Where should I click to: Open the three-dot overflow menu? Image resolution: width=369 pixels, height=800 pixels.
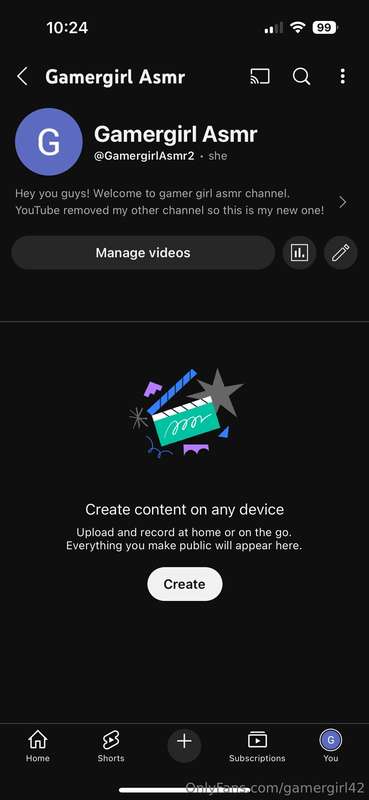tap(342, 77)
